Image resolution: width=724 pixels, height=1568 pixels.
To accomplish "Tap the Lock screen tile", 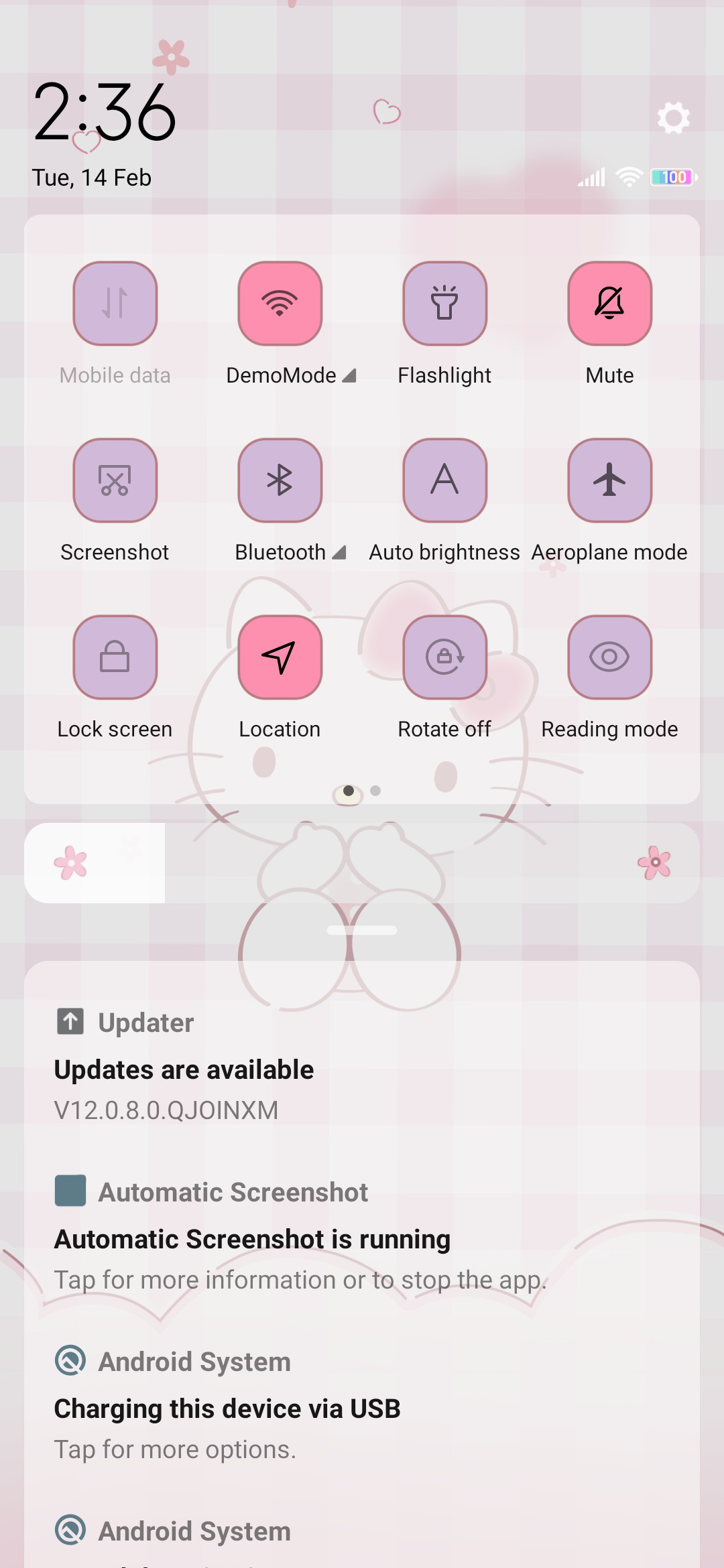I will [x=115, y=657].
